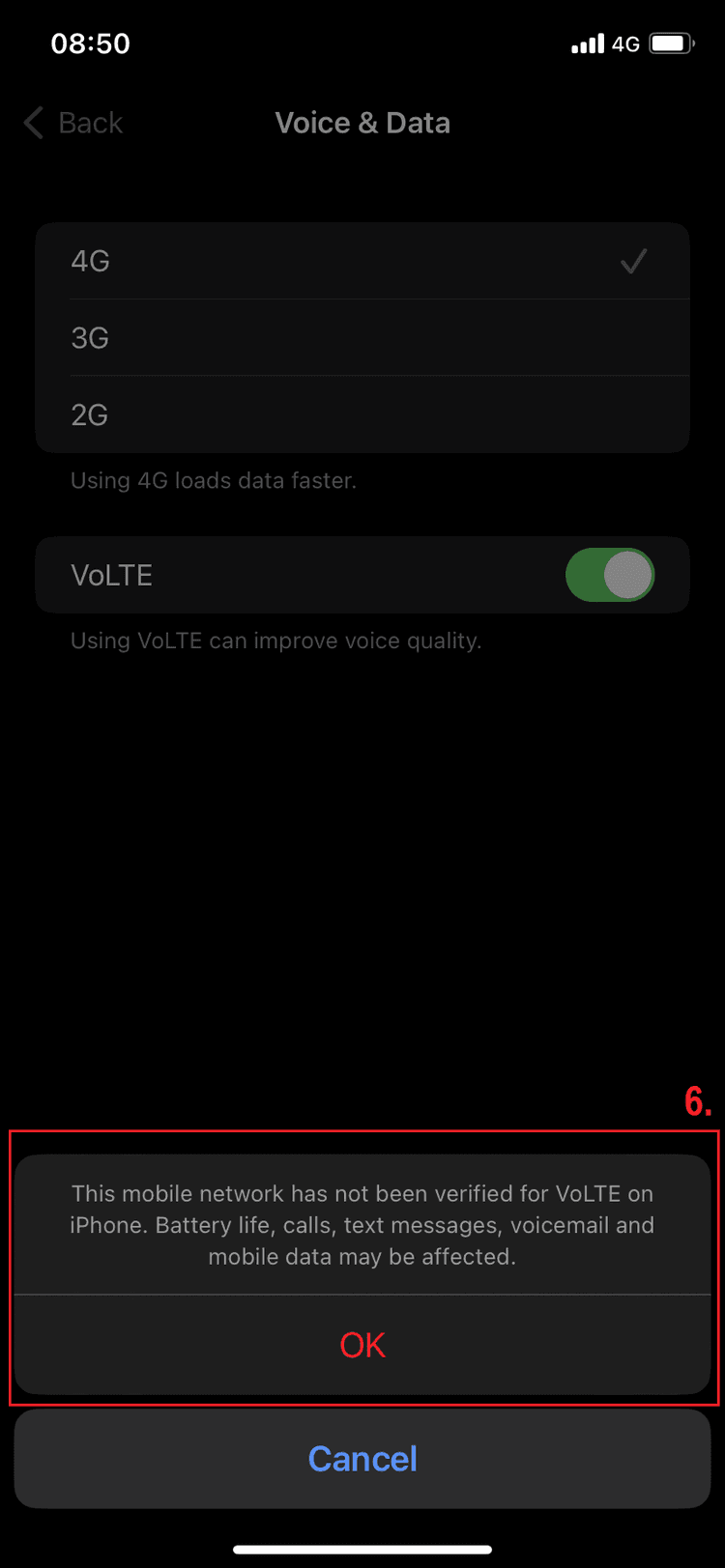Toggle the VoLTE switch
The width and height of the screenshot is (725, 1568).
pos(610,575)
